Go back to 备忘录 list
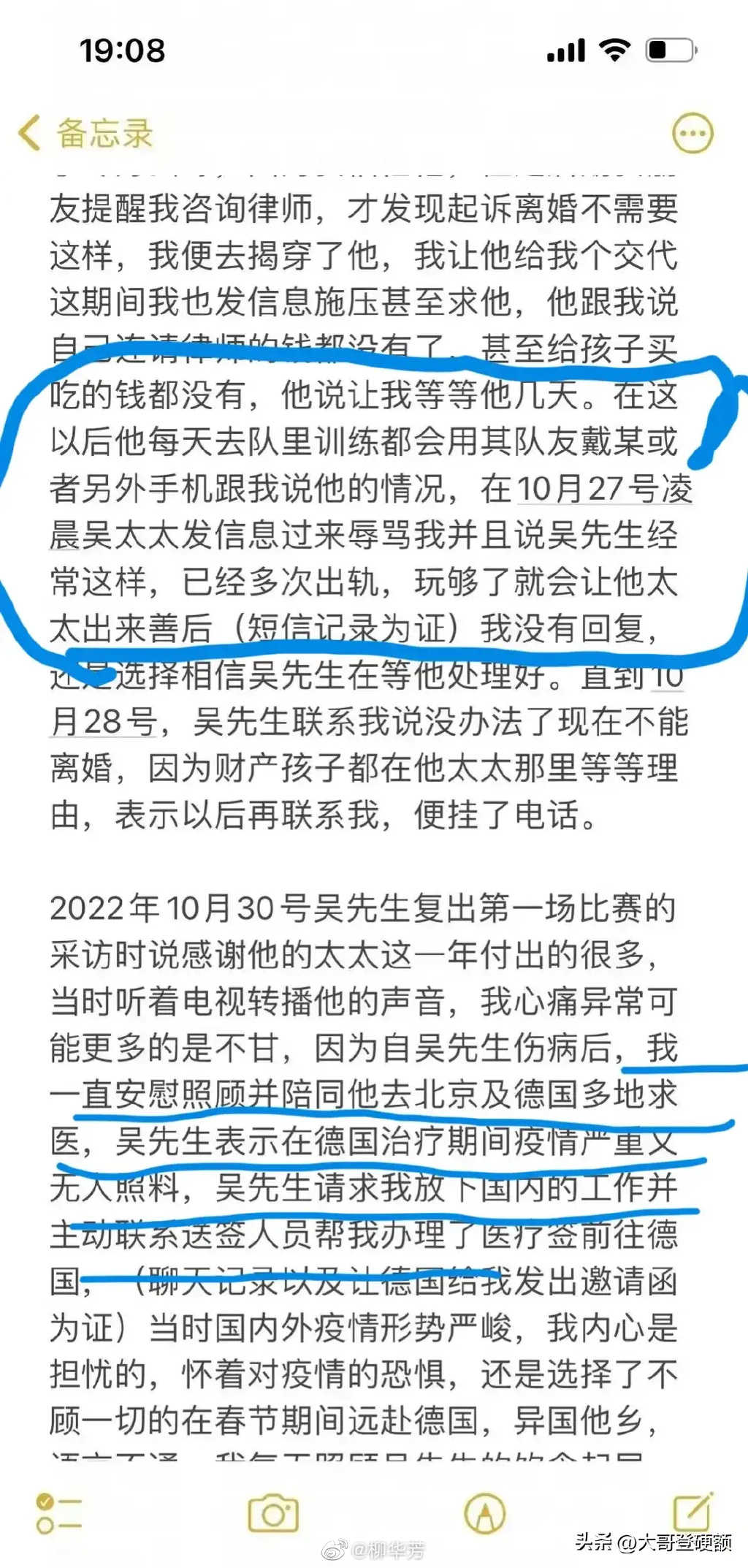Image resolution: width=748 pixels, height=1568 pixels. [x=85, y=134]
